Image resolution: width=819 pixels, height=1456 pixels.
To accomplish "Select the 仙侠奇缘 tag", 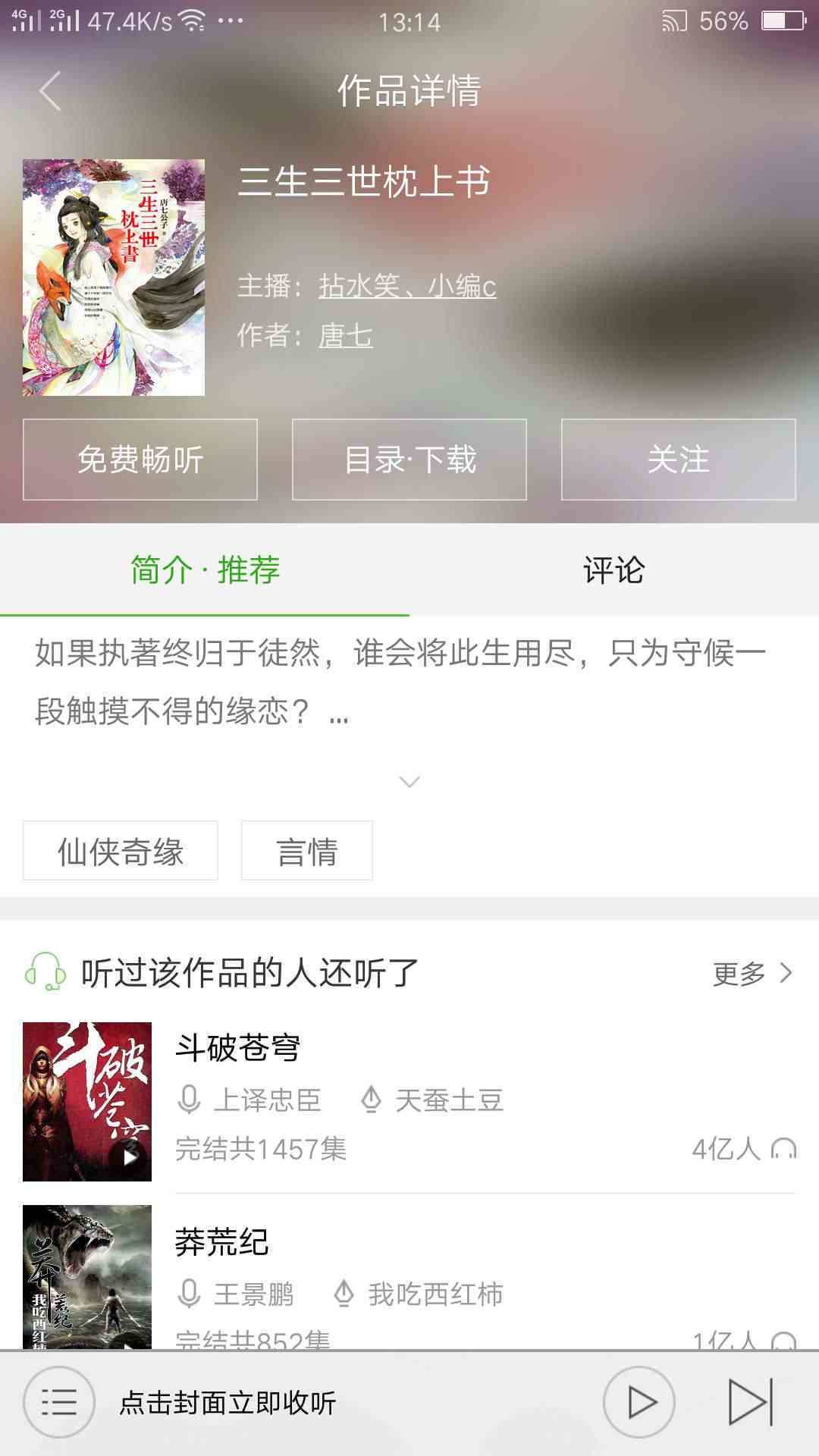I will coord(121,851).
